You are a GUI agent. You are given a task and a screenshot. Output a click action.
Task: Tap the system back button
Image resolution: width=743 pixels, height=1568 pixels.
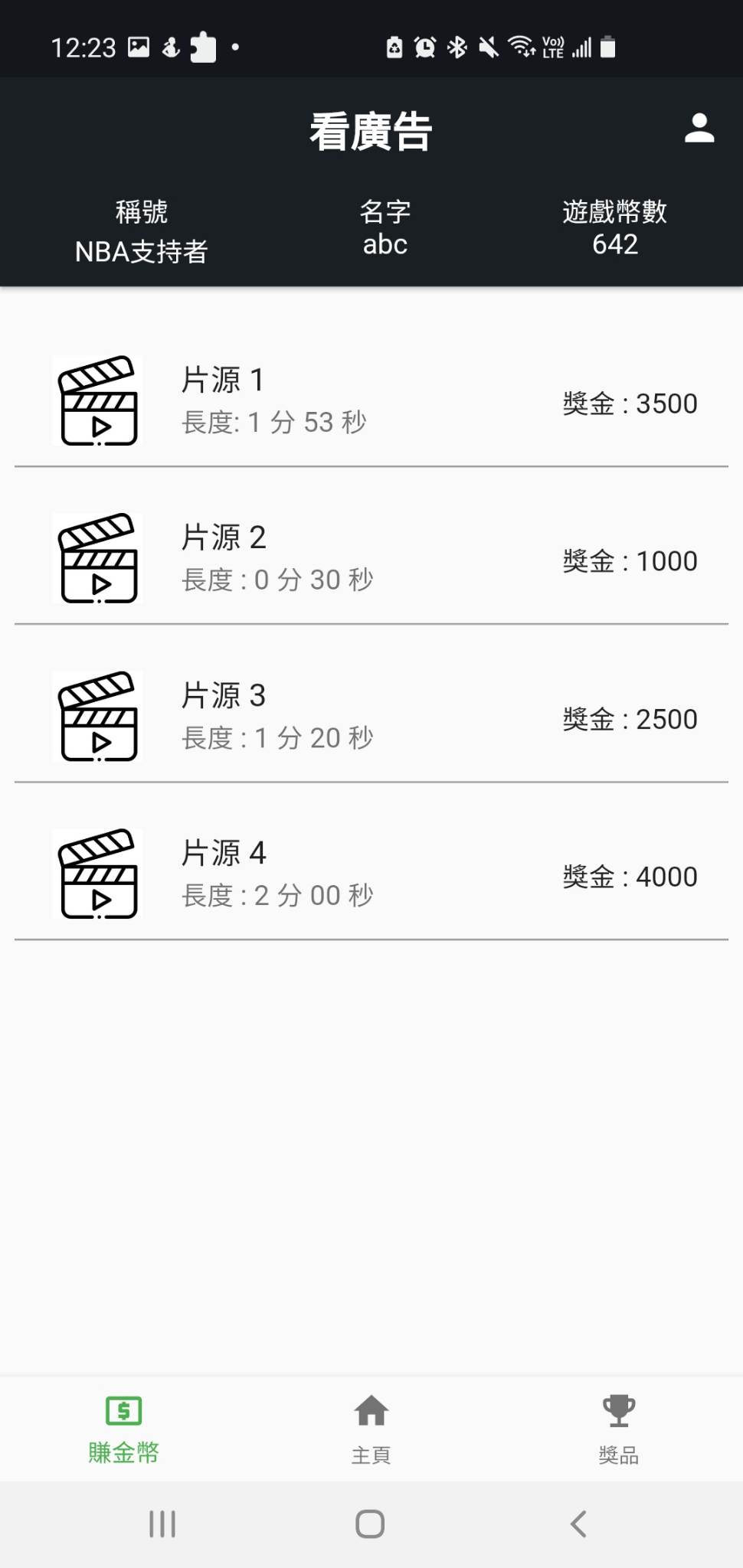coord(579,1524)
